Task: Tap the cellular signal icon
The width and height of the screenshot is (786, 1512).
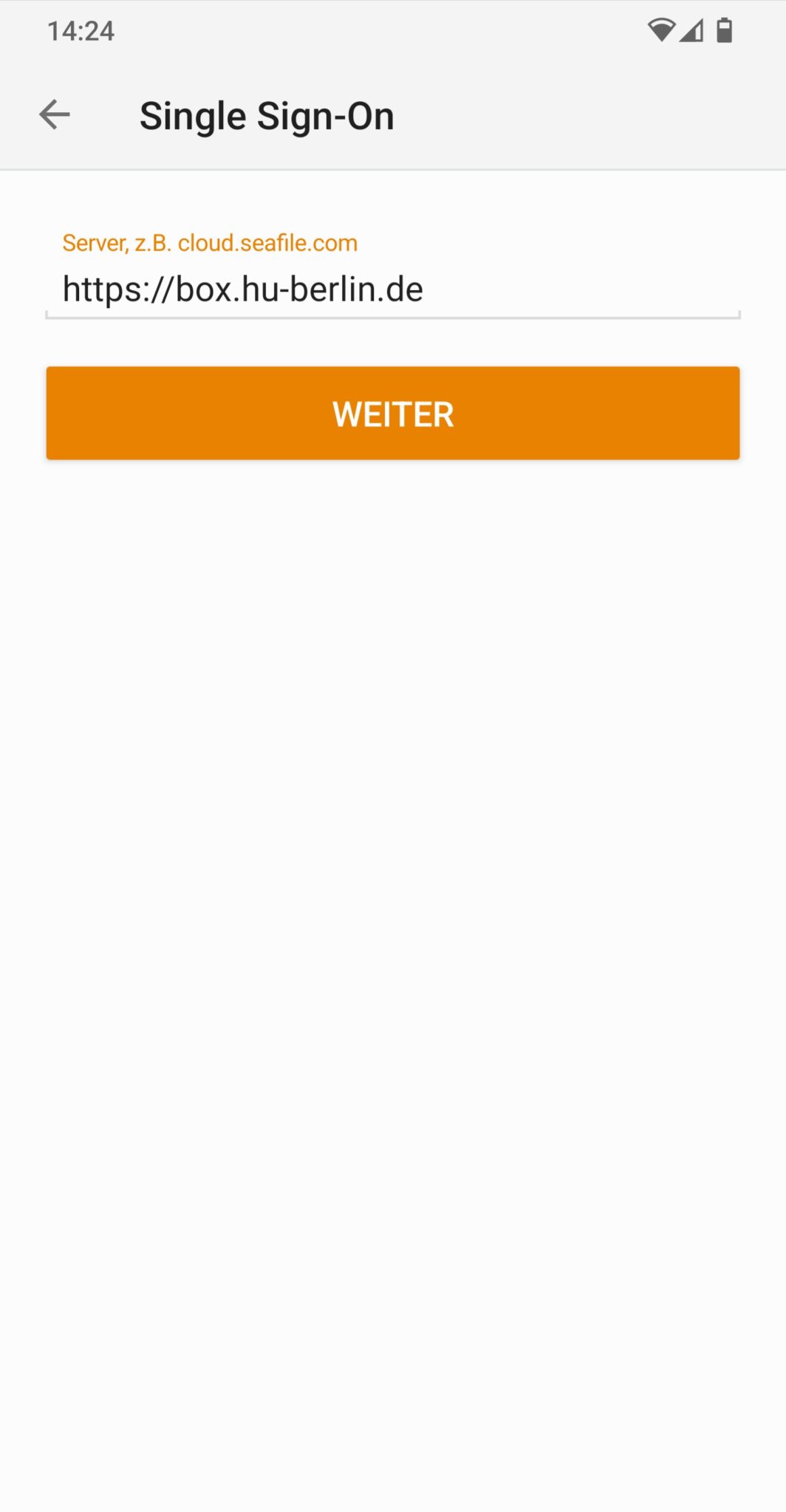Action: [692, 30]
